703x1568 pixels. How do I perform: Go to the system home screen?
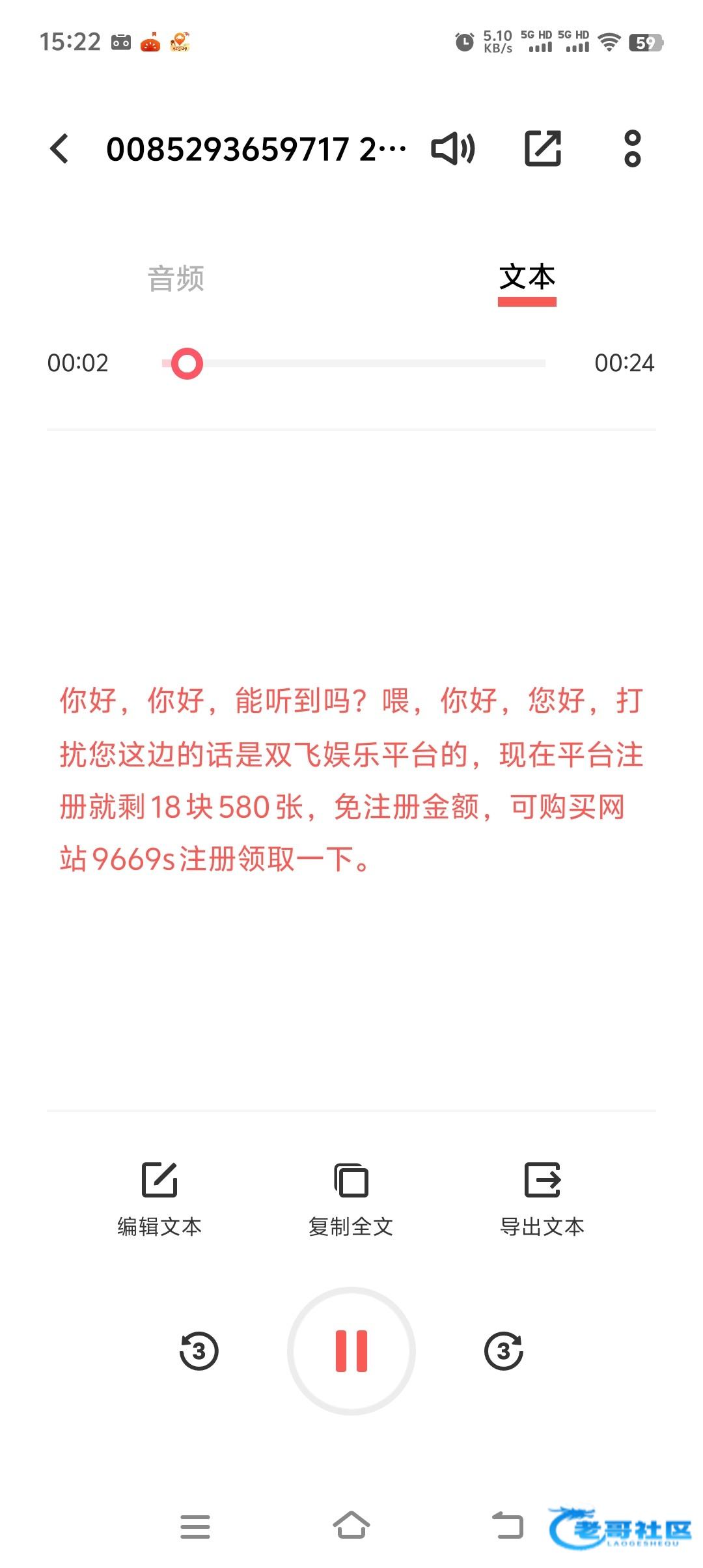tap(351, 1526)
